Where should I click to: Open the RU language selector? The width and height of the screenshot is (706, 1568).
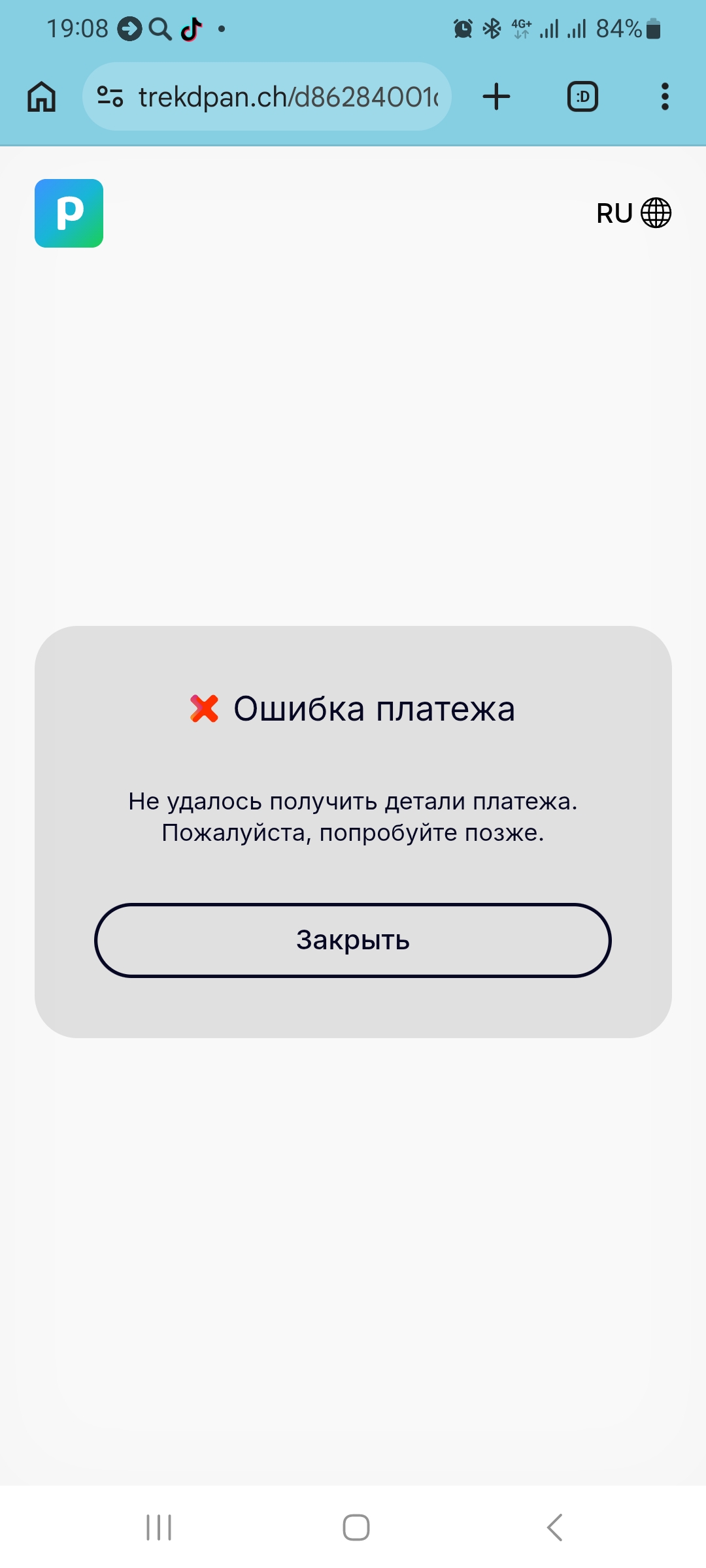[x=633, y=213]
